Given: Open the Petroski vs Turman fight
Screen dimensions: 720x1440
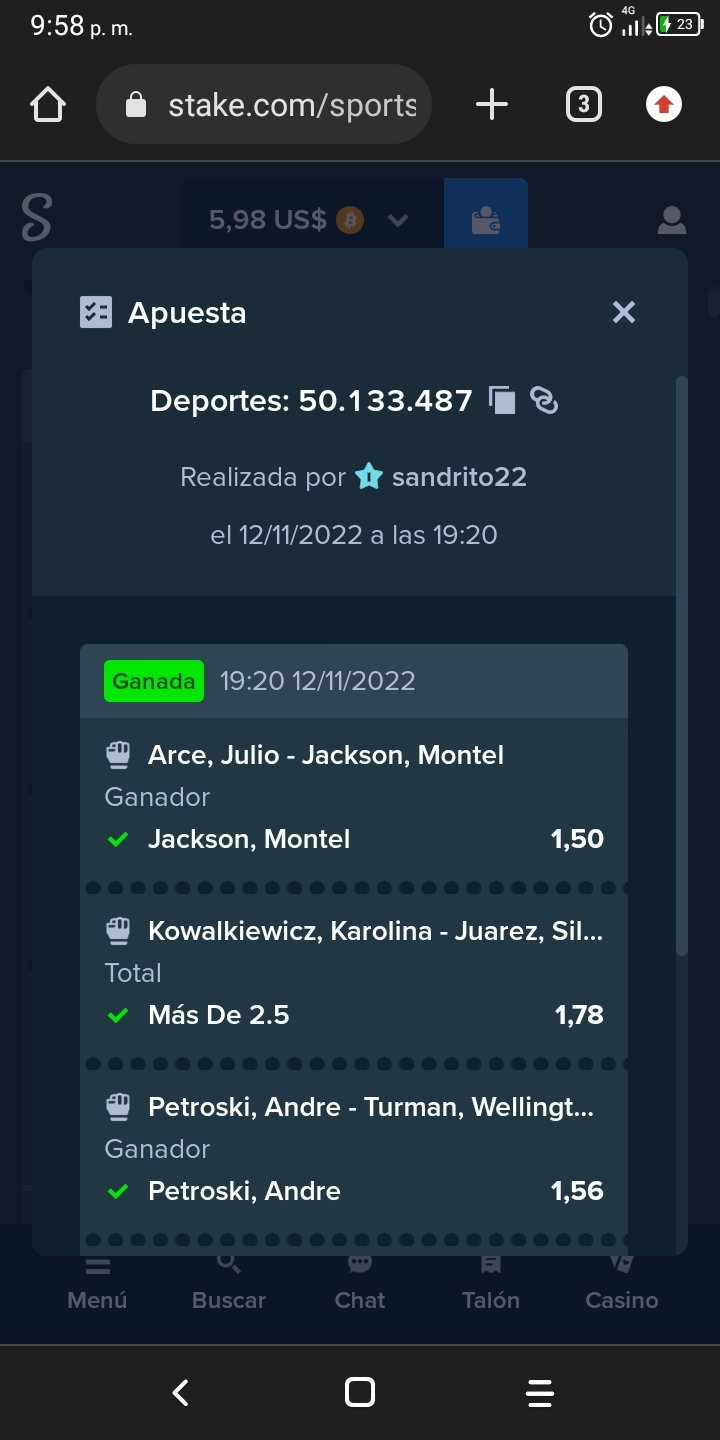Looking at the screenshot, I should tap(371, 1107).
